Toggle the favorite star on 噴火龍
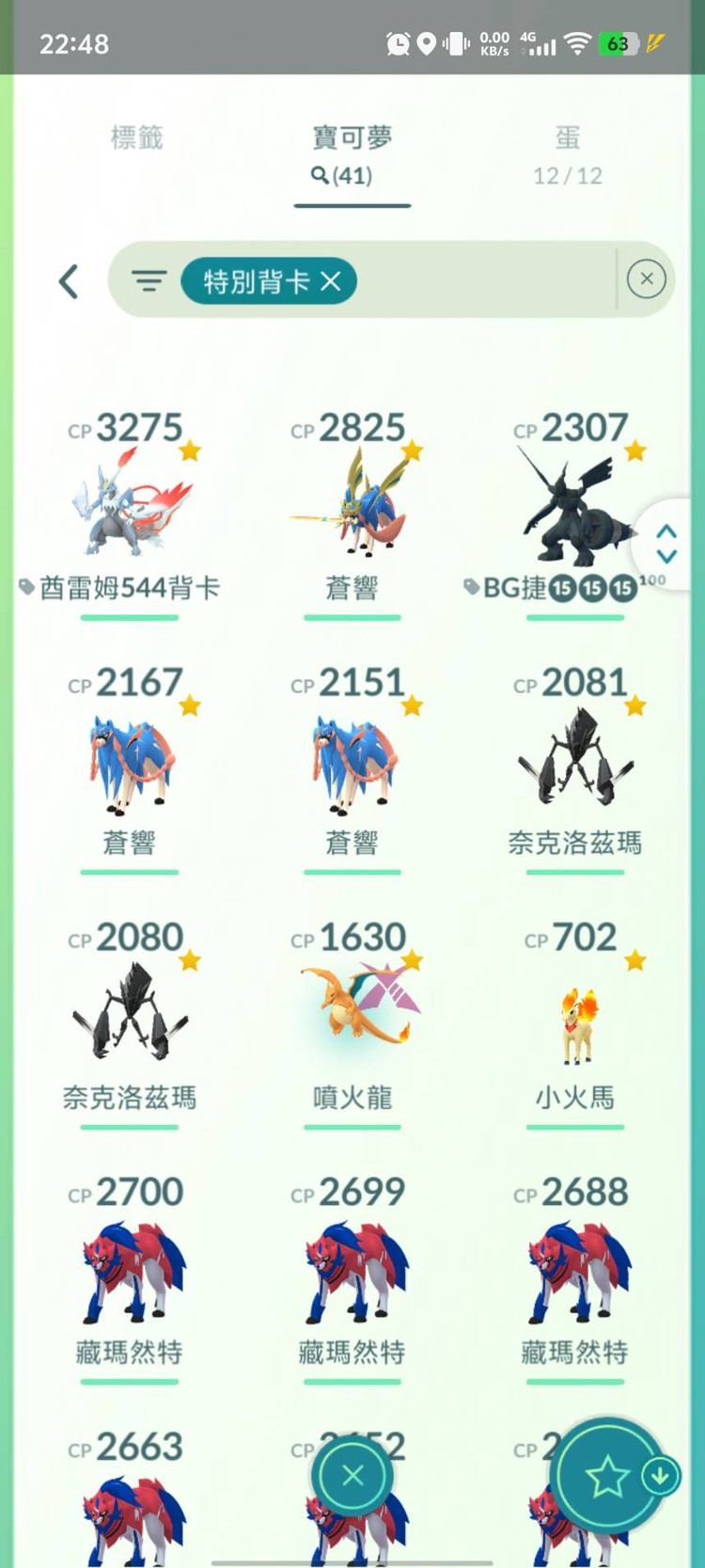Screen dimensions: 705x1568 pos(412,960)
